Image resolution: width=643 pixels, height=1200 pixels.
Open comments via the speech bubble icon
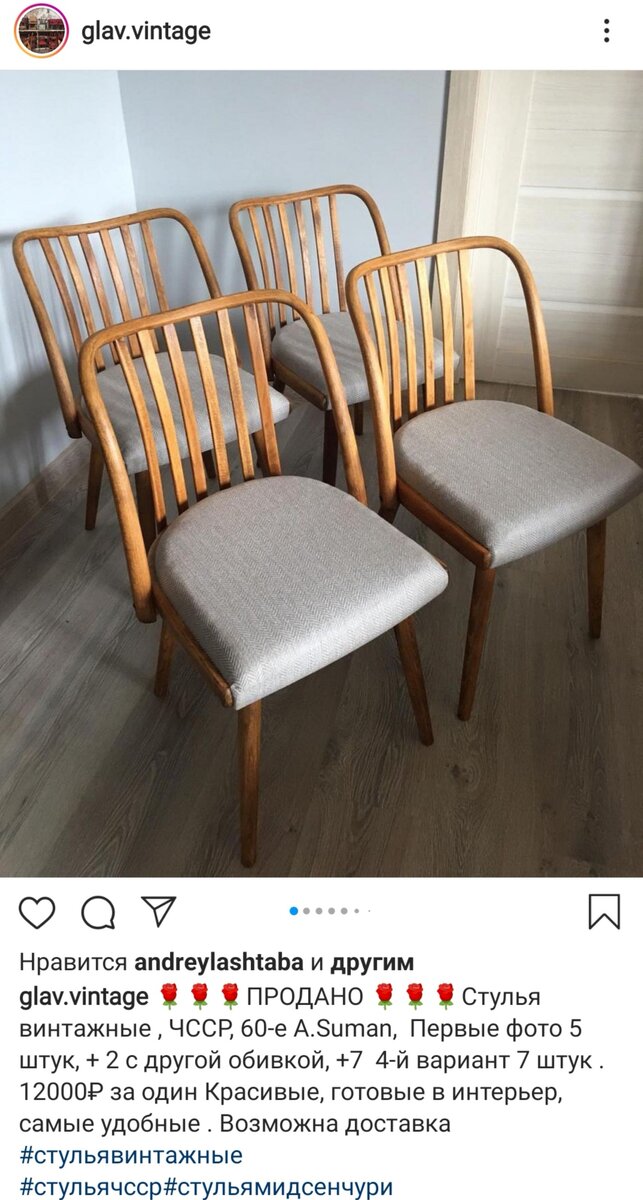point(98,911)
